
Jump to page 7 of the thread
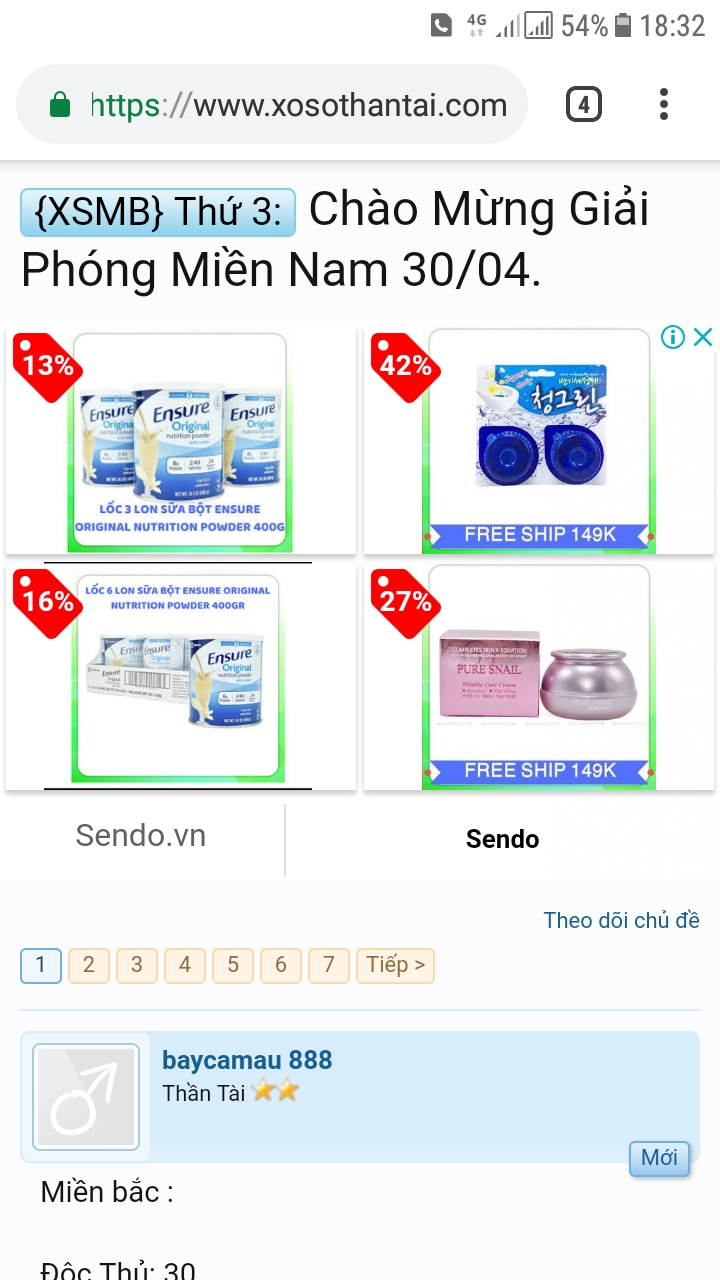329,965
